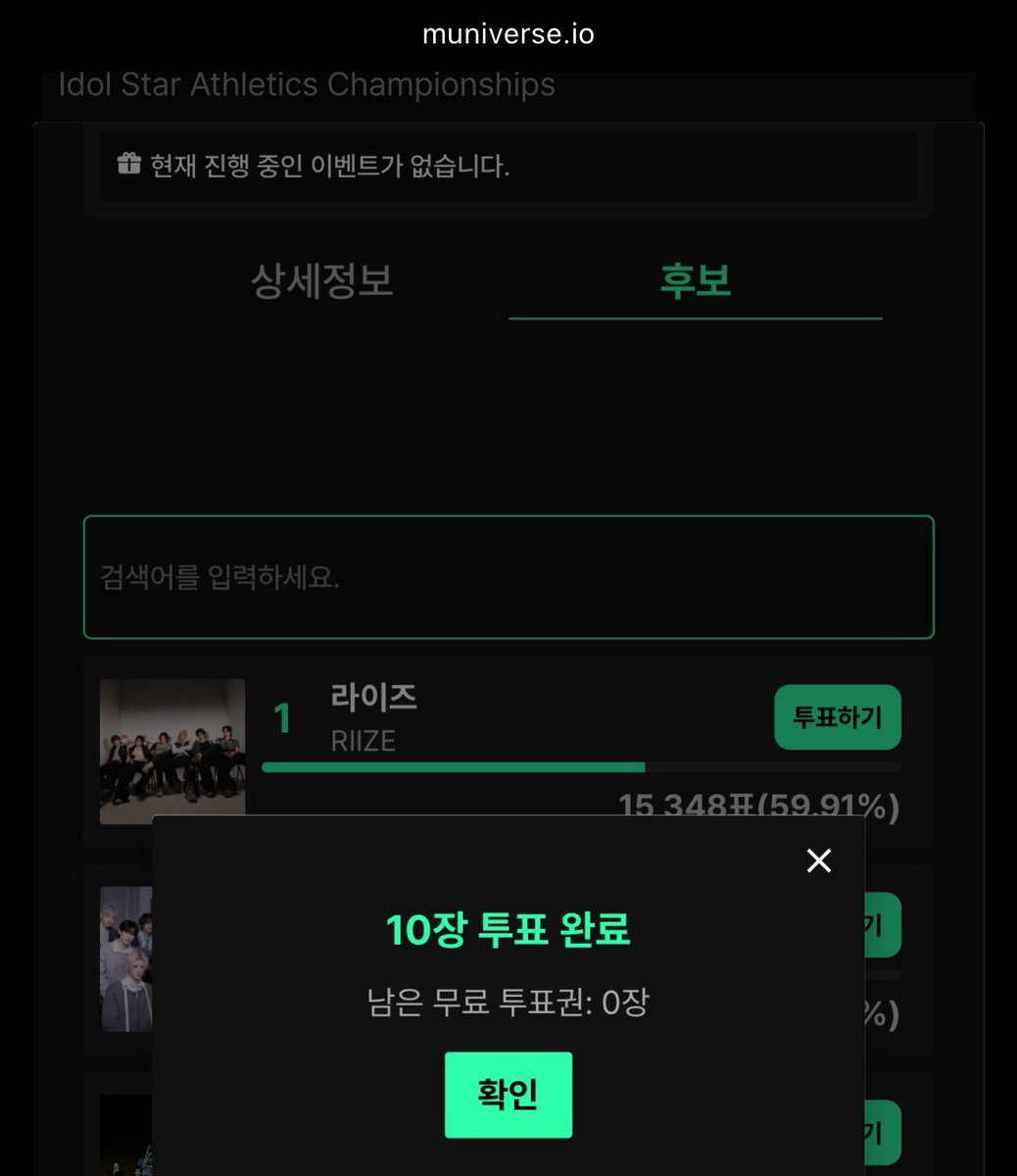1017x1176 pixels.
Task: Open the RIIZE group photo
Action: pos(172,752)
